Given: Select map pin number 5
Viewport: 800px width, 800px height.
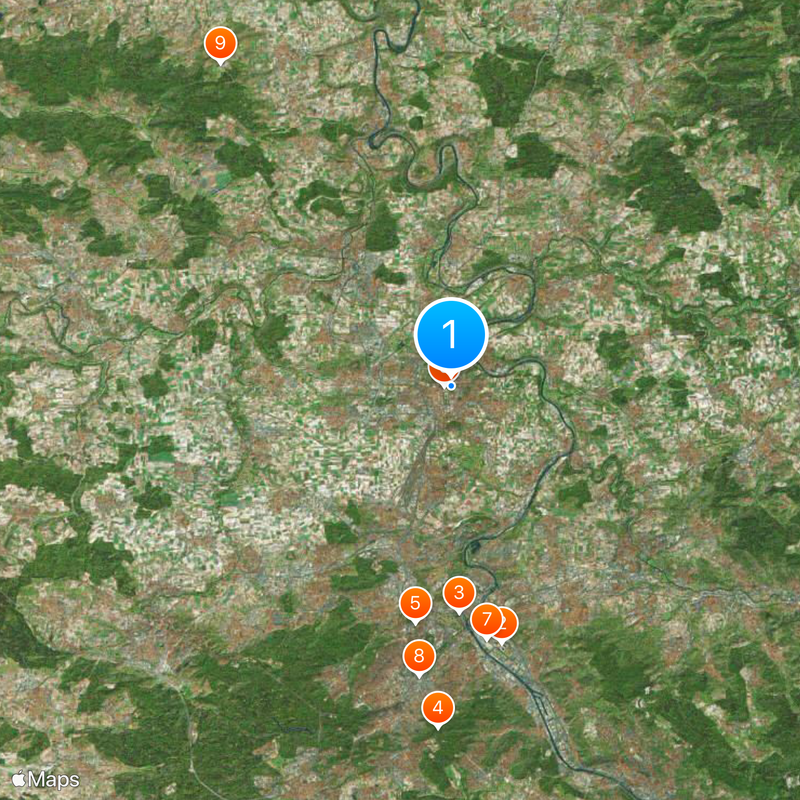Looking at the screenshot, I should [x=415, y=603].
